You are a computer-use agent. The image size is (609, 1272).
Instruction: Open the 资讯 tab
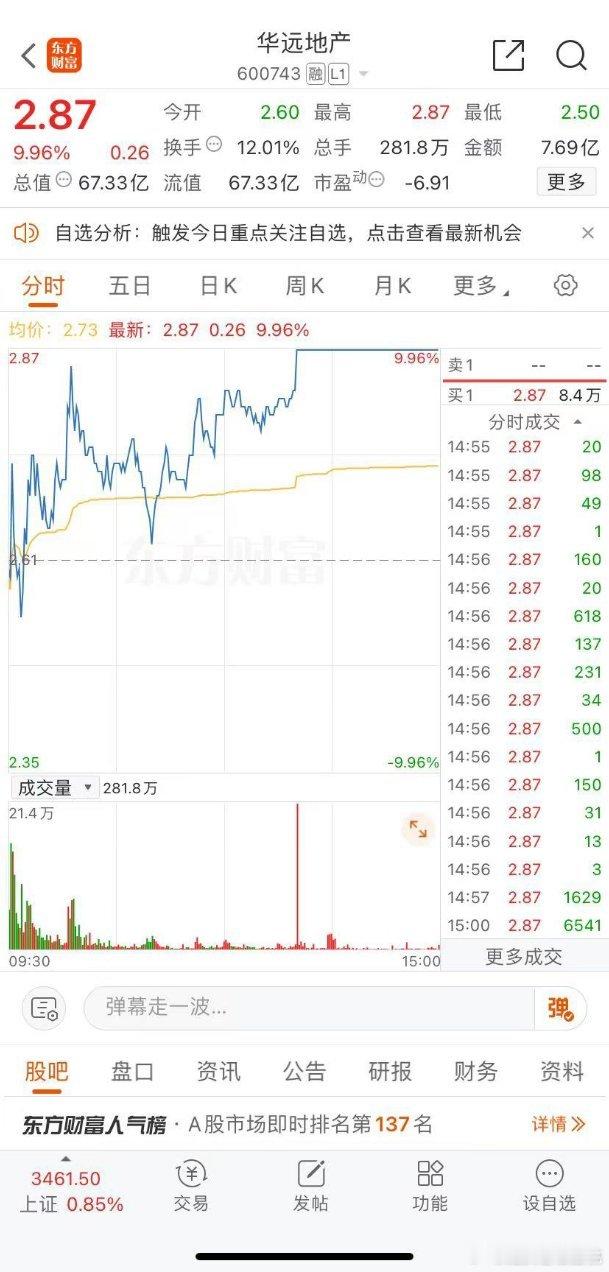pos(219,1072)
